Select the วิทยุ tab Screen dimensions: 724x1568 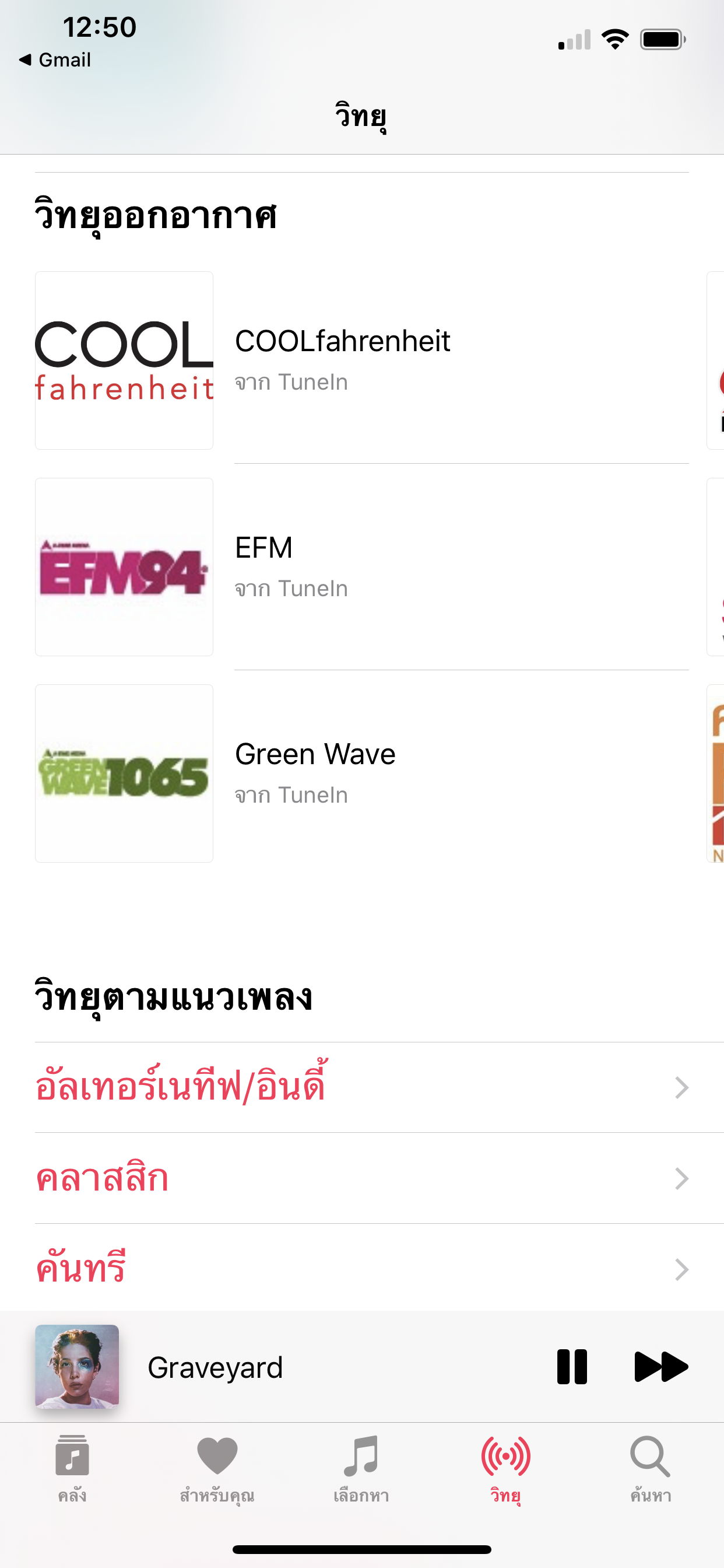pyautogui.click(x=505, y=1468)
